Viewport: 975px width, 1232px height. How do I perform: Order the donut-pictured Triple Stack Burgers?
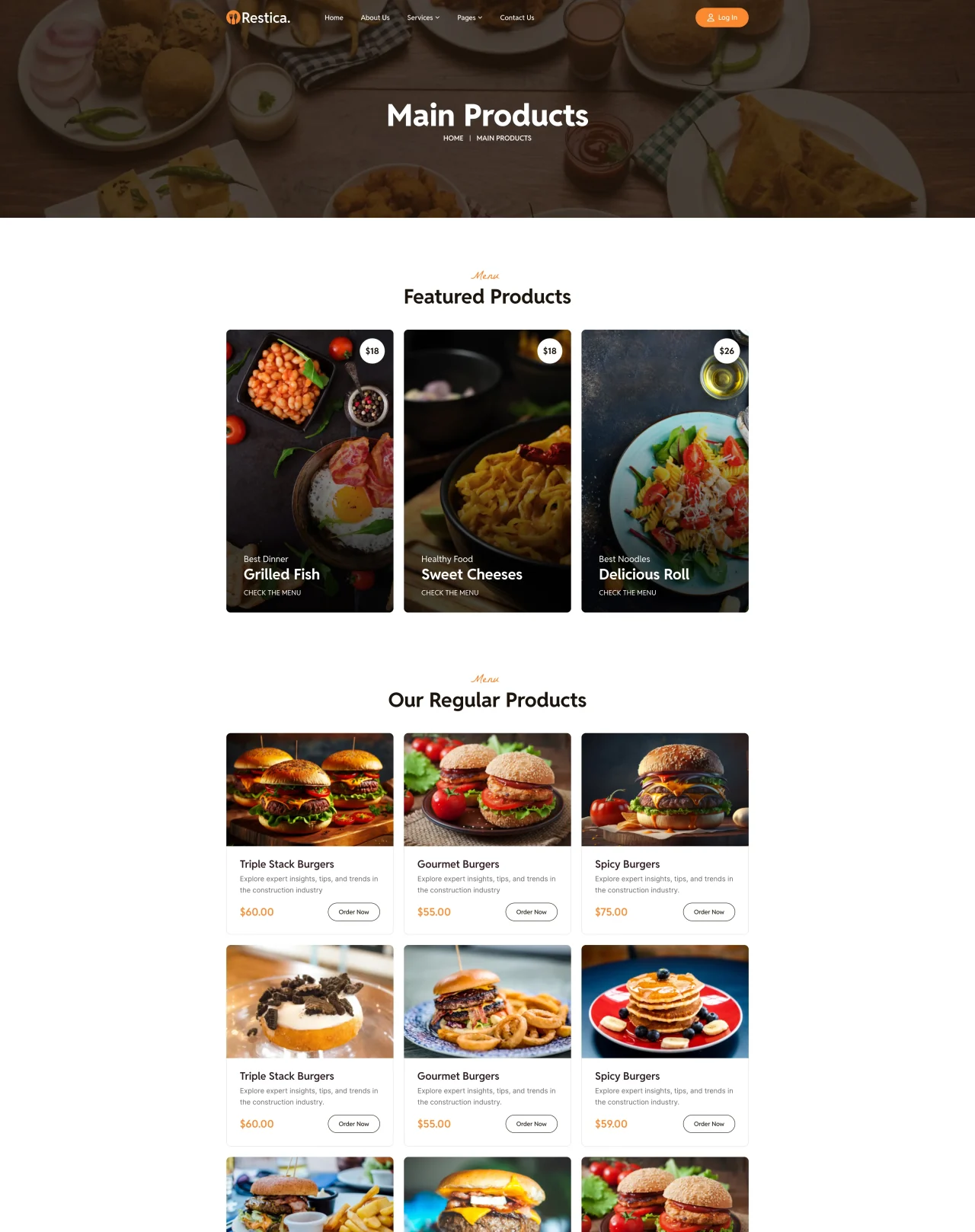click(x=353, y=1124)
